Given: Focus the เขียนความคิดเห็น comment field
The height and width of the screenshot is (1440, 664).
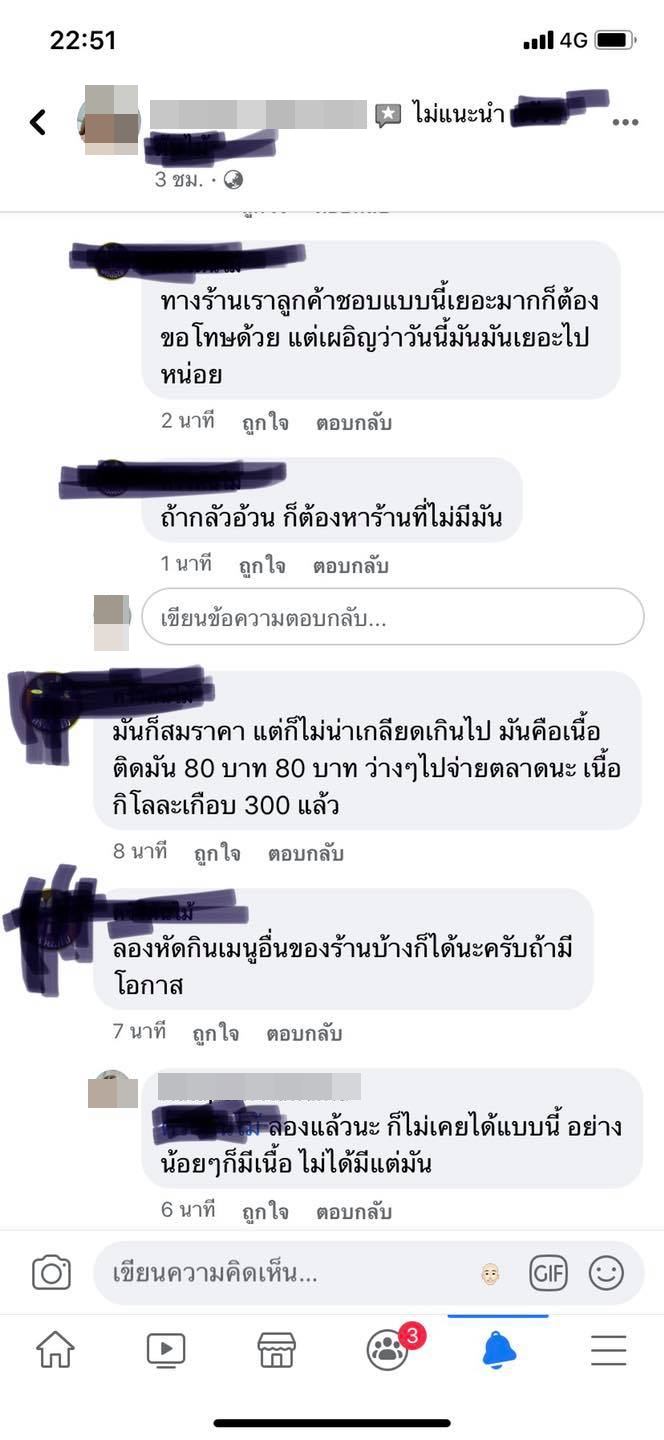Looking at the screenshot, I should coord(290,1273).
